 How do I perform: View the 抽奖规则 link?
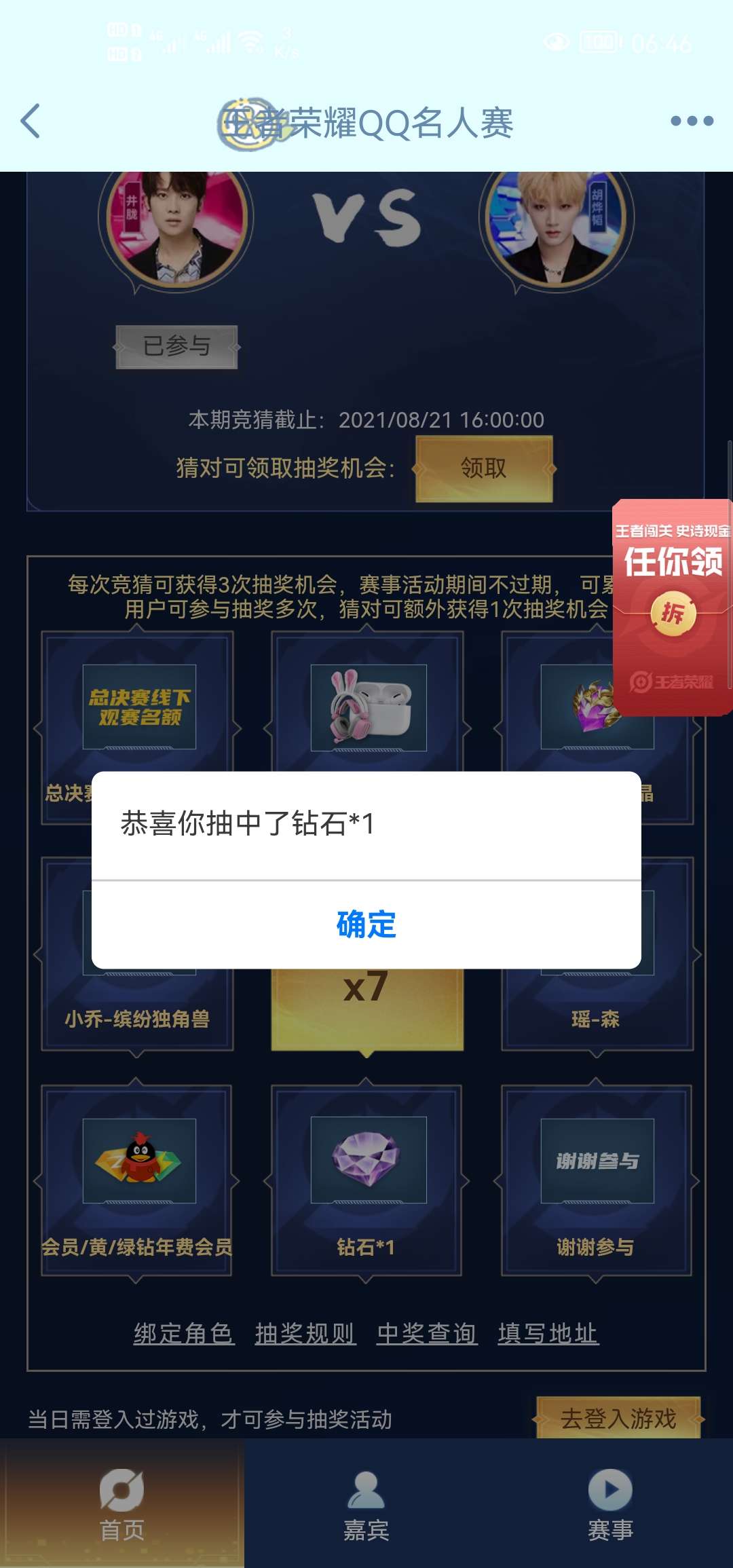click(305, 1334)
